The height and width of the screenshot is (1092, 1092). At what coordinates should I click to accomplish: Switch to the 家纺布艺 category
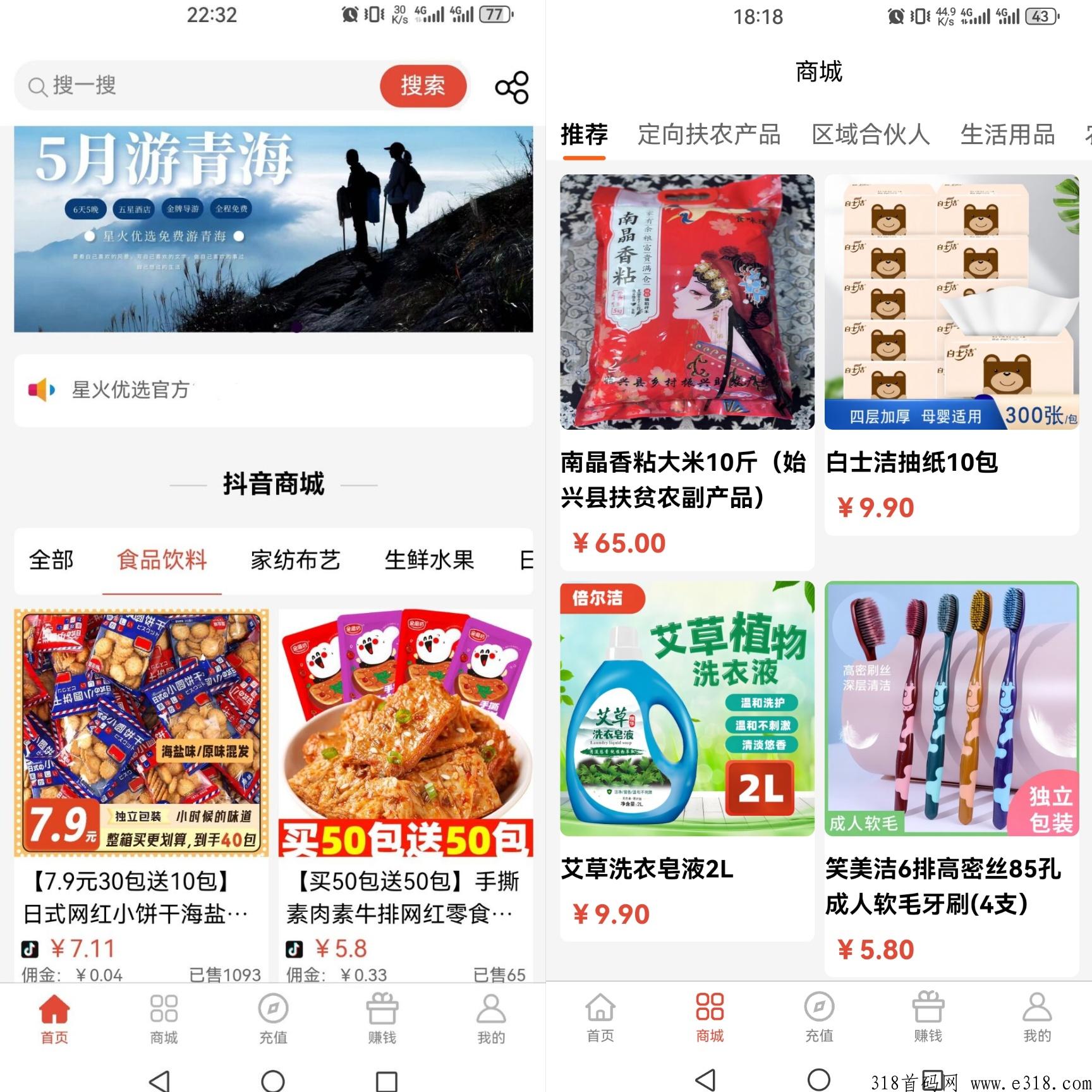click(295, 561)
